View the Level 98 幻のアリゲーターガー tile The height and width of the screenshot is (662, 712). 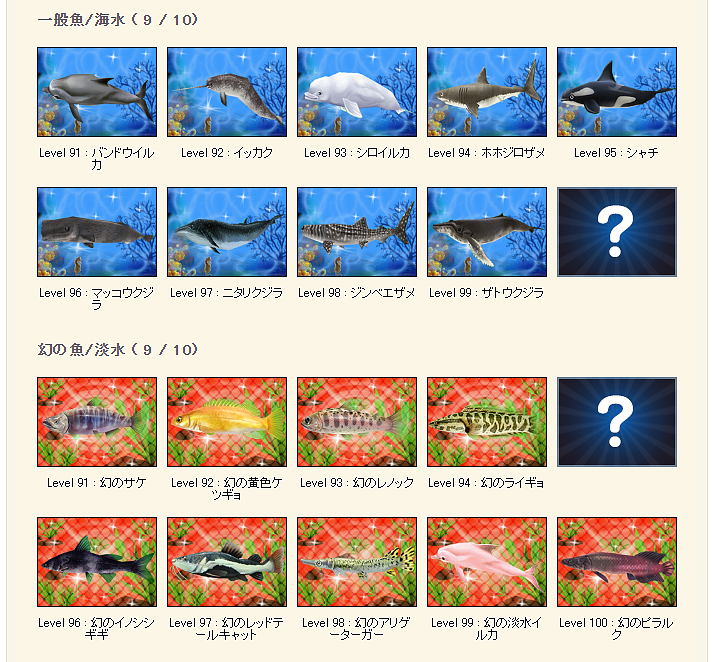pos(357,562)
